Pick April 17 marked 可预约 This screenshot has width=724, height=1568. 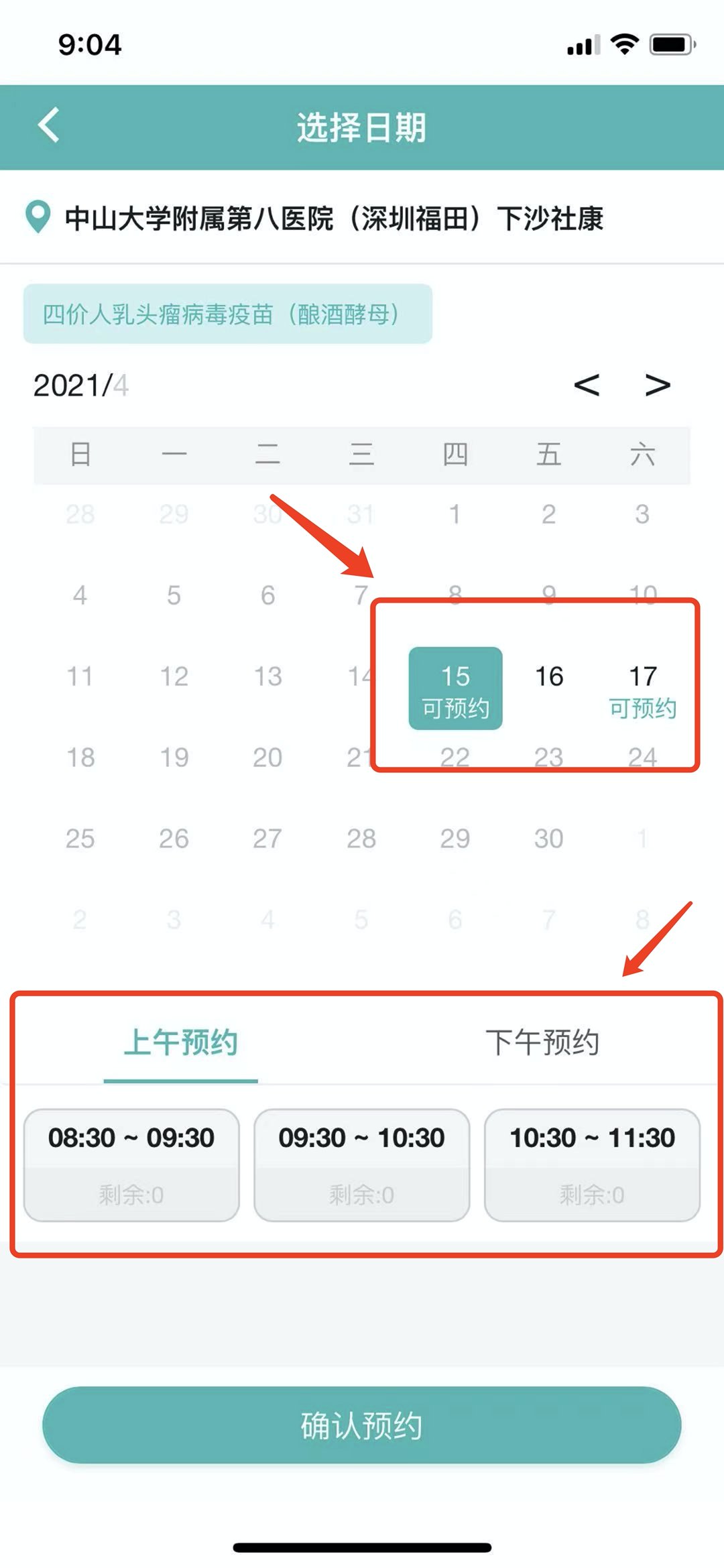tap(642, 688)
